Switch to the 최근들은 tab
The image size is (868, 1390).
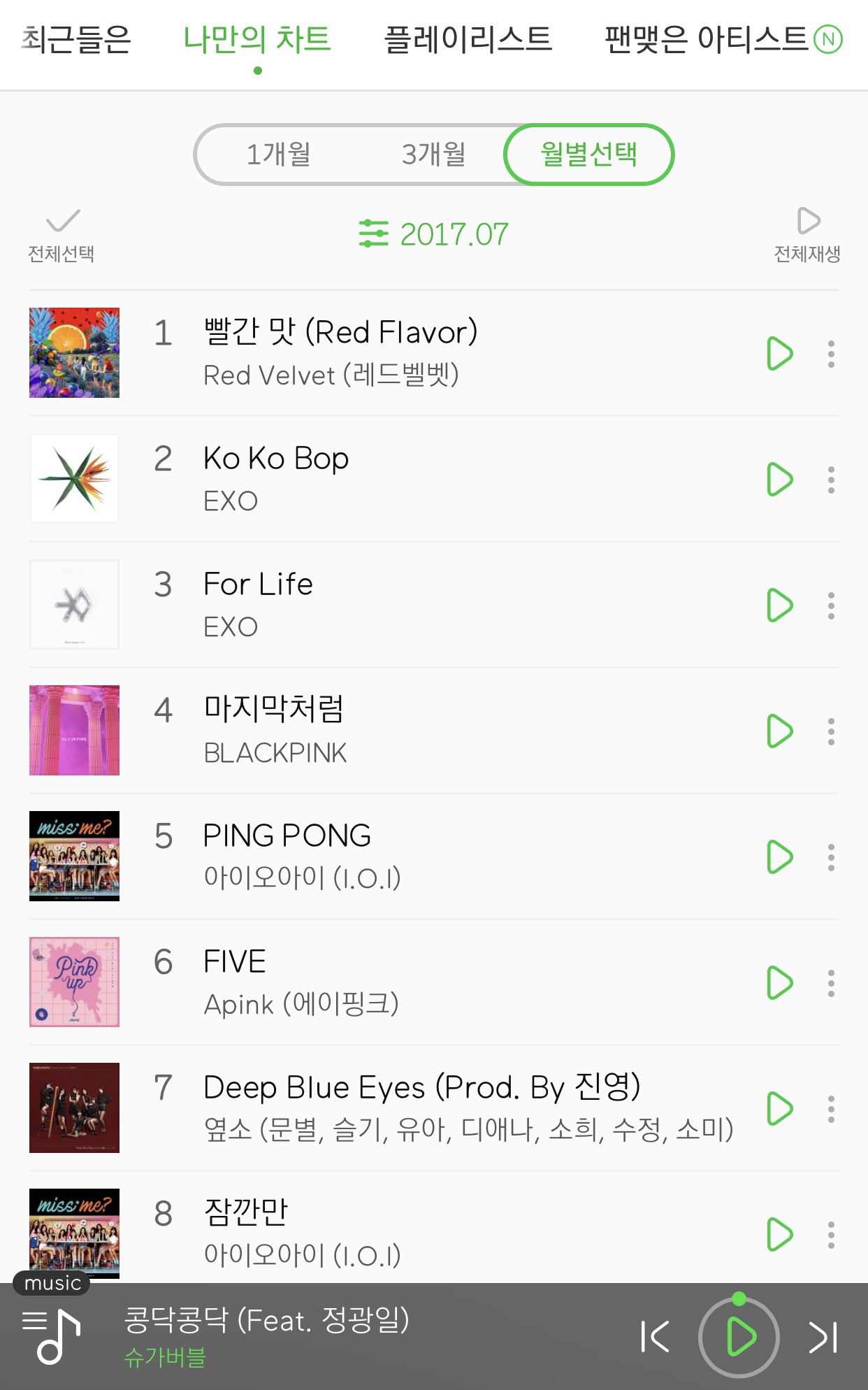77,39
